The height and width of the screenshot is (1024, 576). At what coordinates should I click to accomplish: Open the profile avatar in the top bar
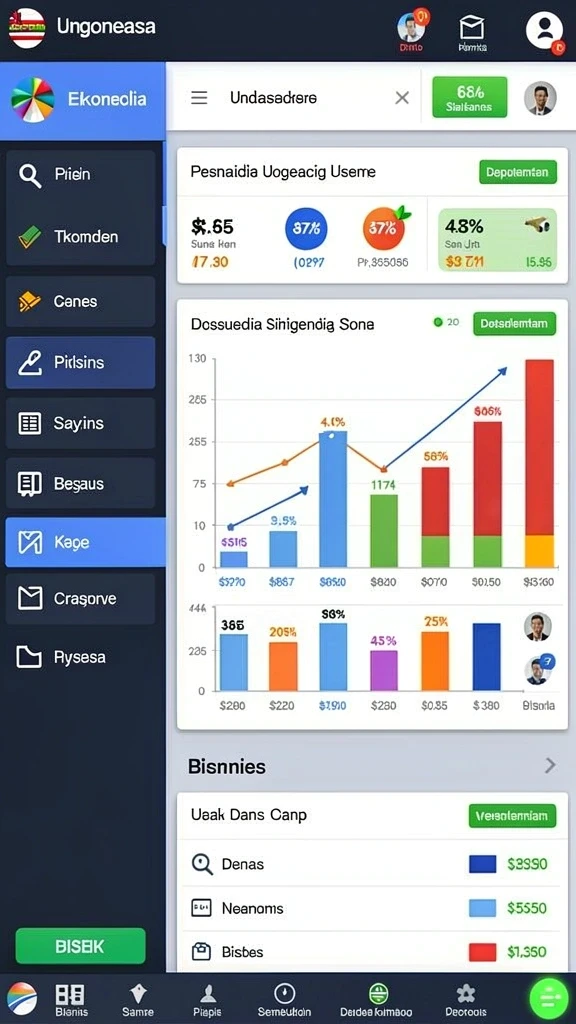544,29
